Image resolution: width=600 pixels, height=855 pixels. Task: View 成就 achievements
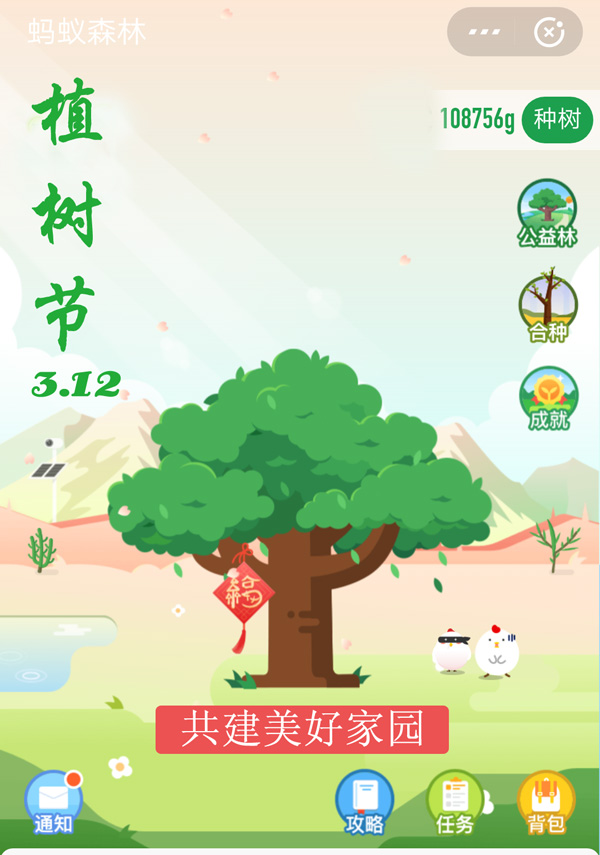[x=547, y=398]
